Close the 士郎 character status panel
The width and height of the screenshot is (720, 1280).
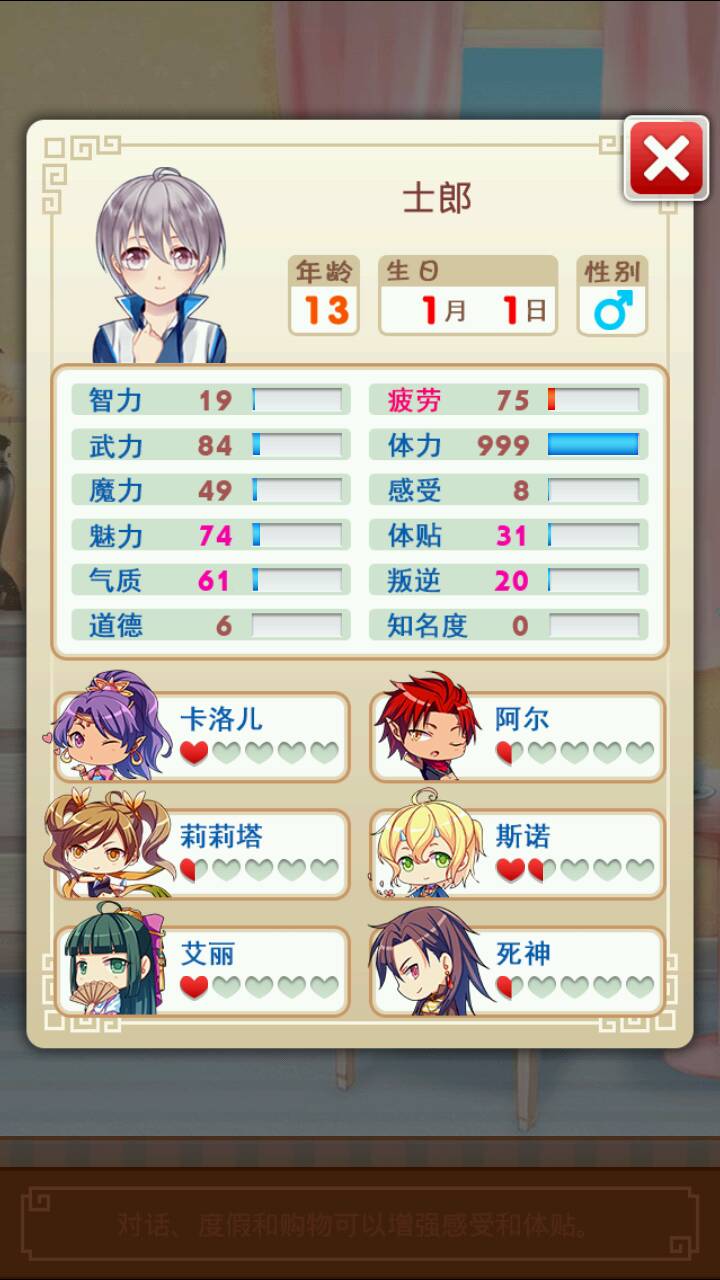(x=665, y=158)
